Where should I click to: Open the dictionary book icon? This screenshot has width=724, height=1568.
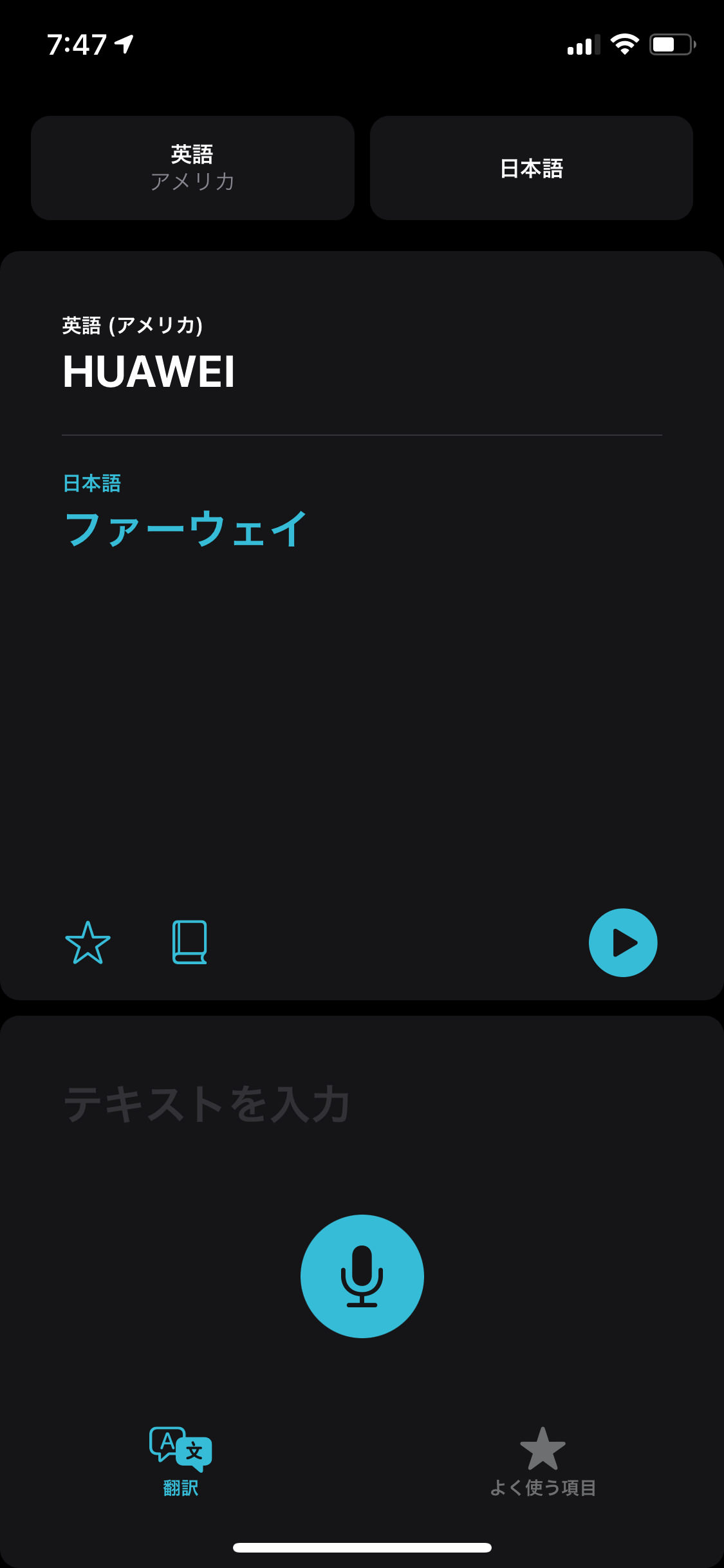[190, 942]
